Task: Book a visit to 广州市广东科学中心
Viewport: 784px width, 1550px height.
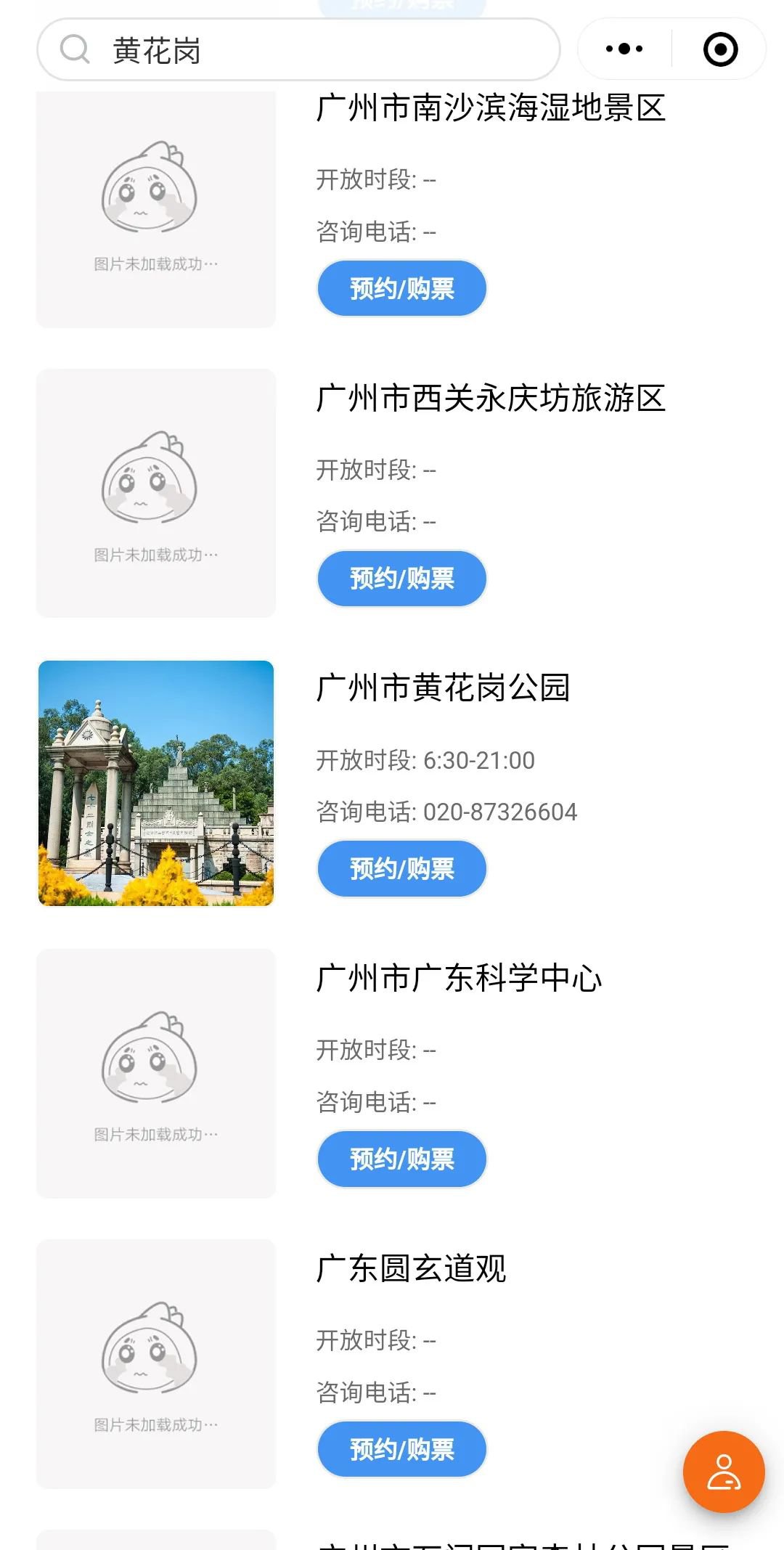Action: coord(401,1159)
